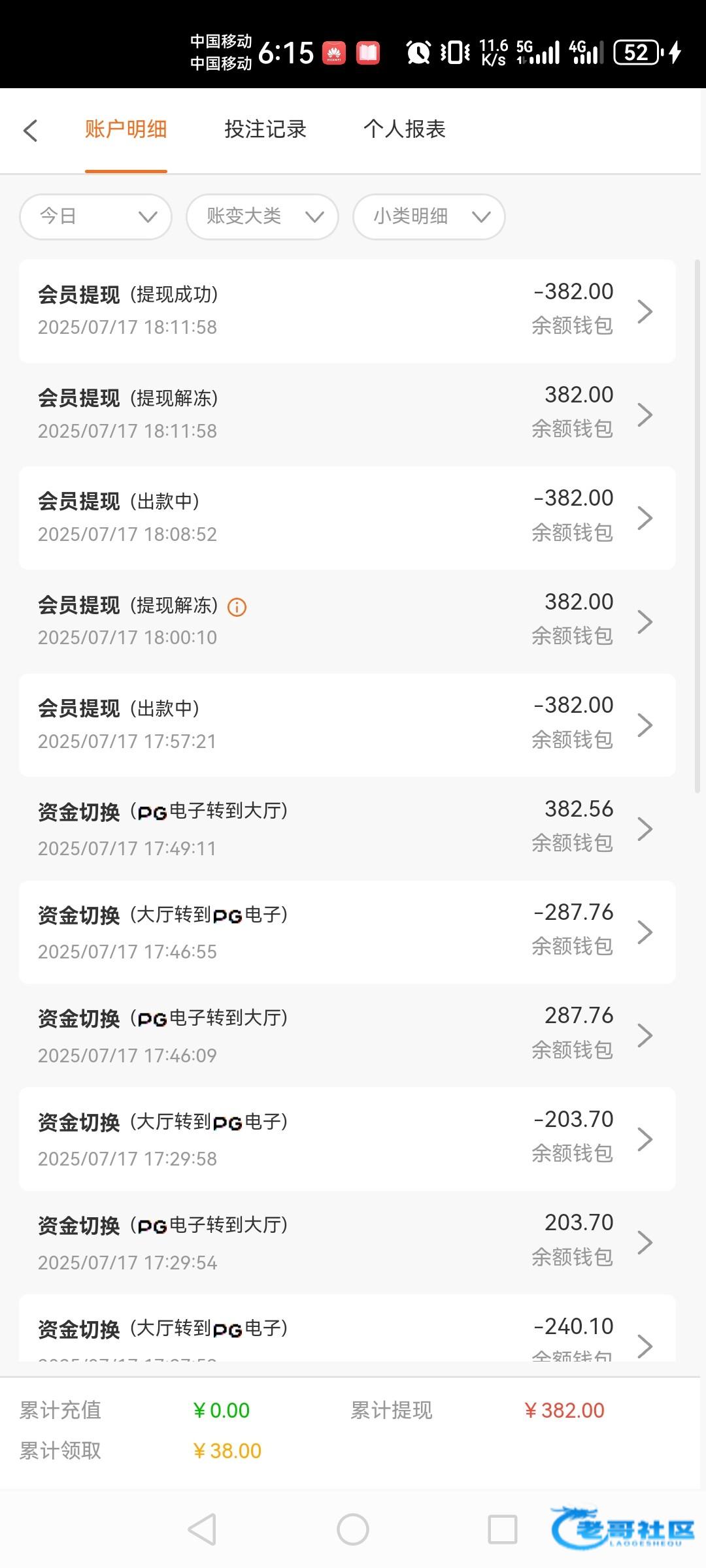706x1568 pixels.
Task: Open the 今日 date dropdown
Action: [x=96, y=217]
